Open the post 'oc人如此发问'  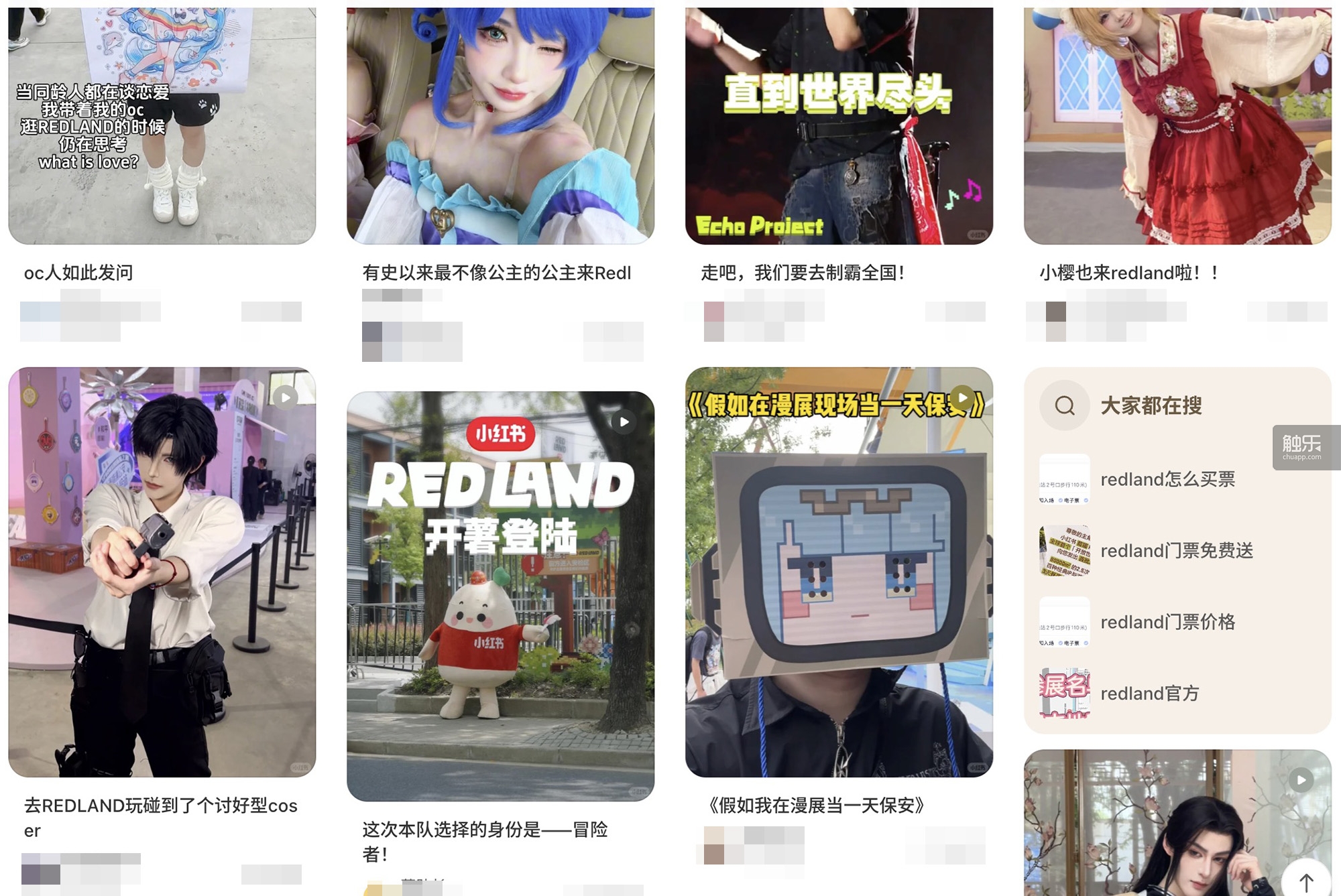[x=162, y=127]
